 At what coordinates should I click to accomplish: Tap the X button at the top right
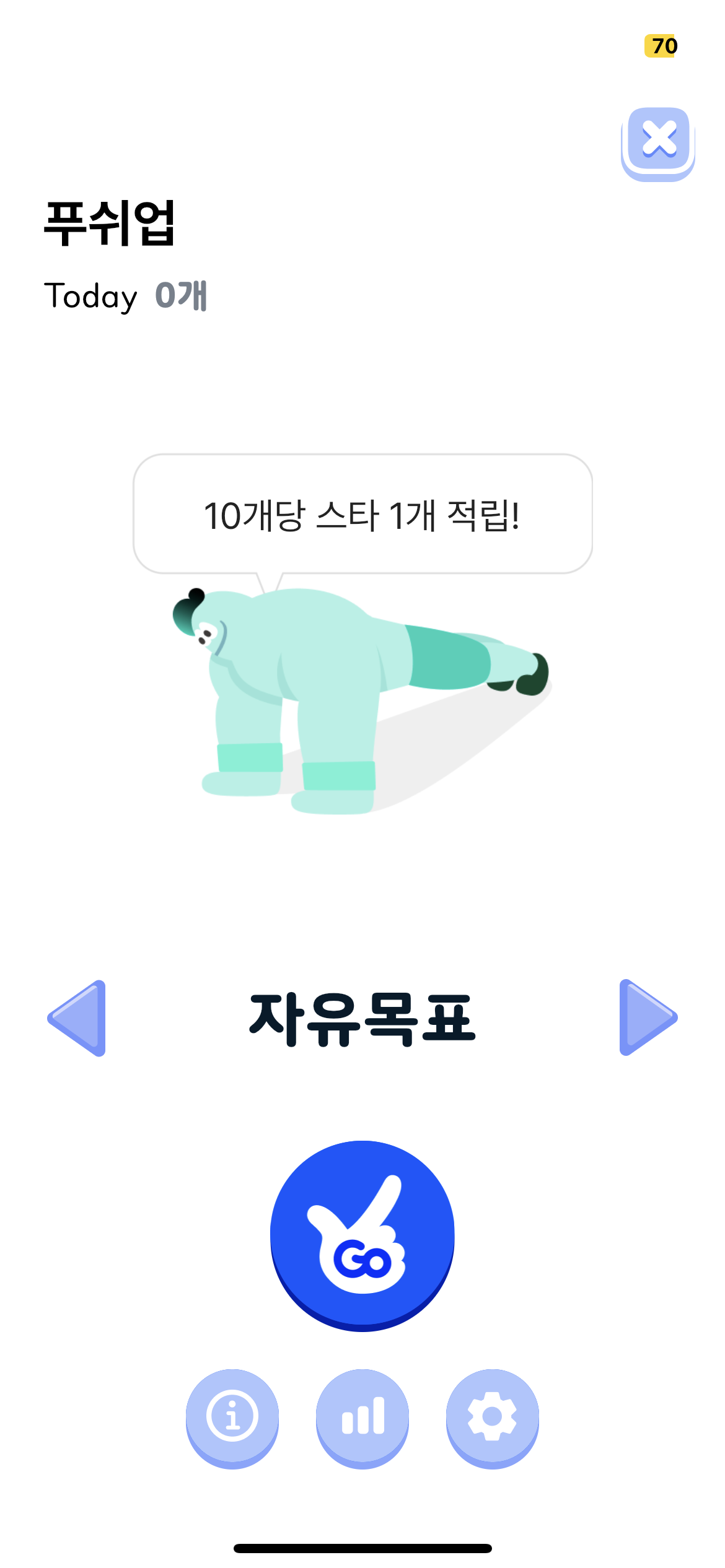click(659, 141)
